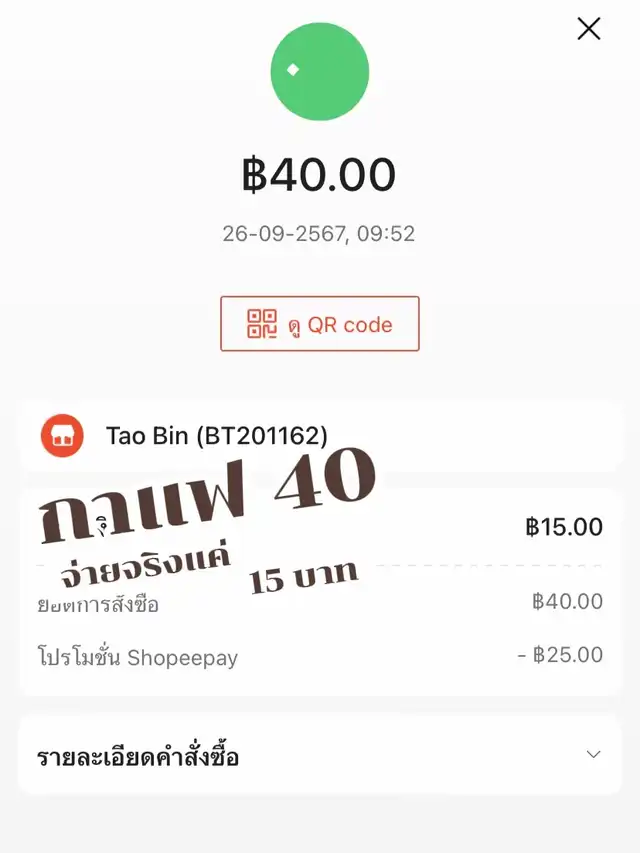The image size is (640, 853).
Task: View the QR code
Action: (320, 324)
